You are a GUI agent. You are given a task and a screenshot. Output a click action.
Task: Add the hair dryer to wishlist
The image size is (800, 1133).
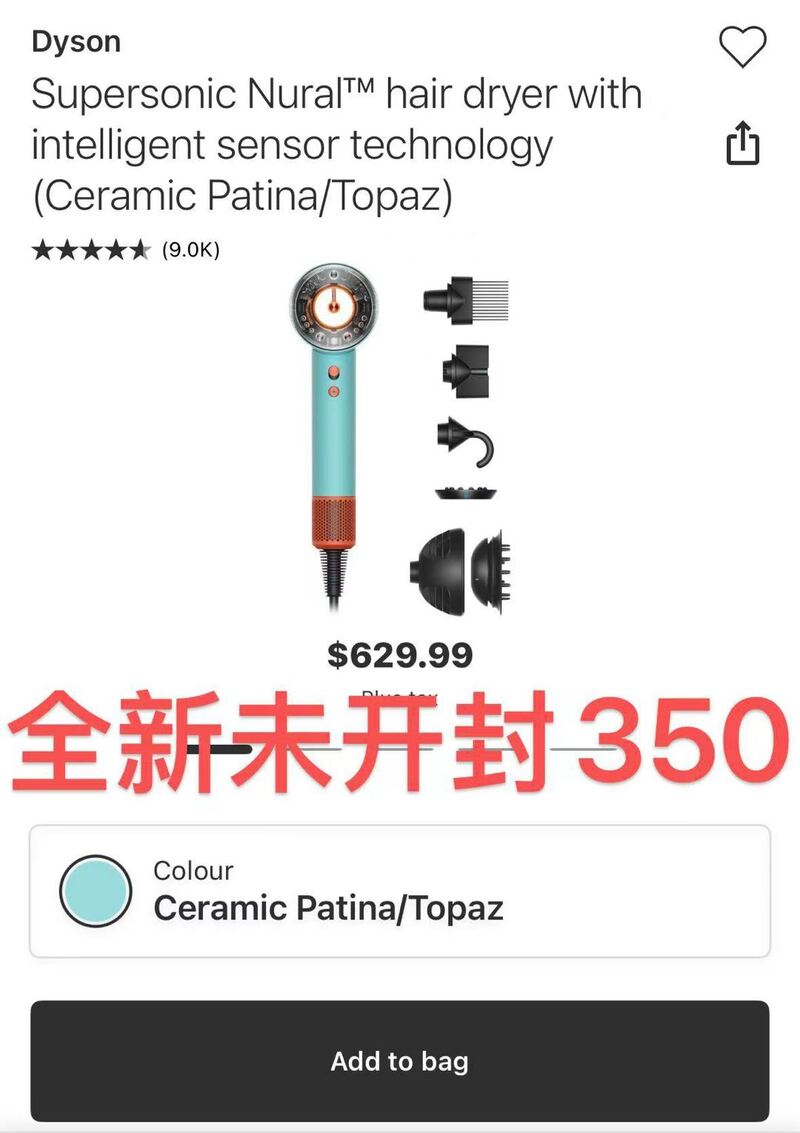(x=742, y=47)
